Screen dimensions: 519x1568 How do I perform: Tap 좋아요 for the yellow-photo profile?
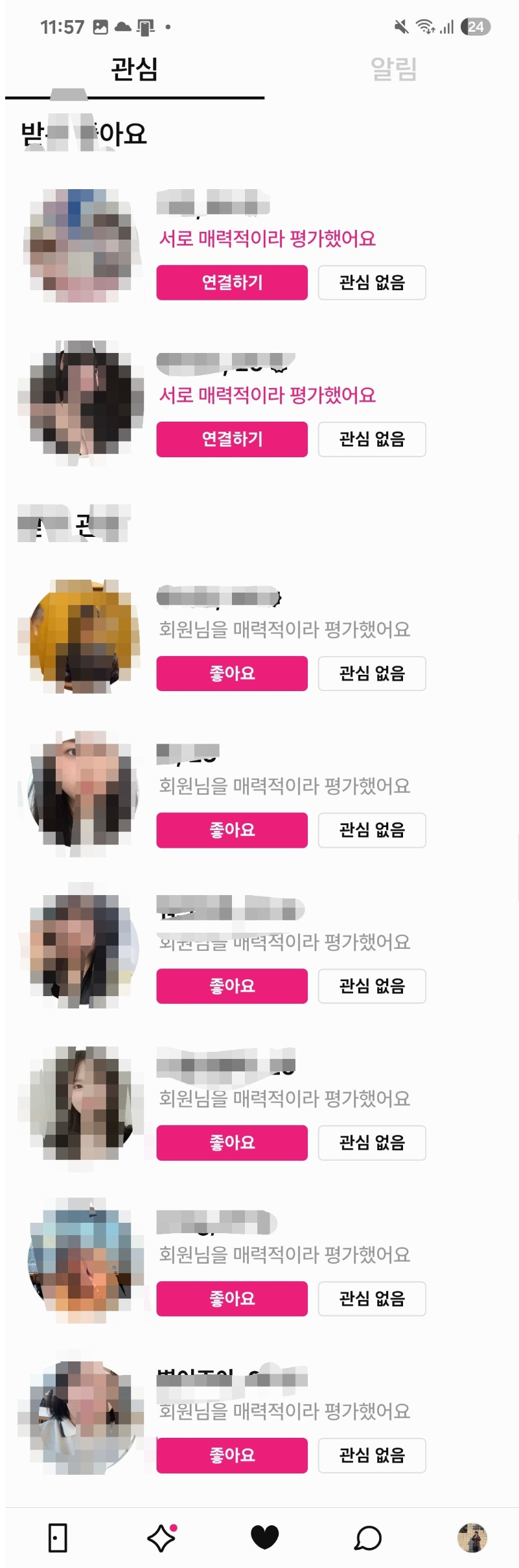tap(232, 674)
